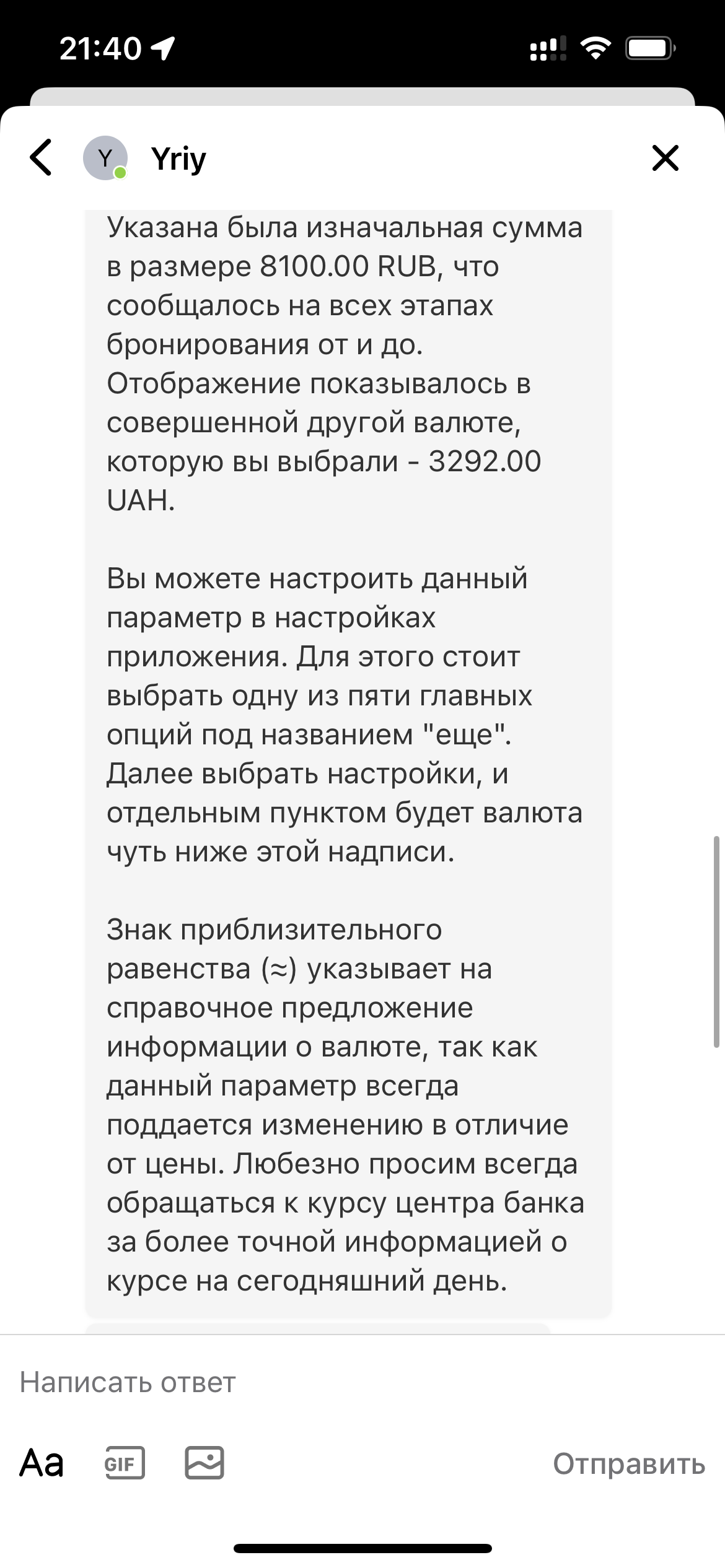The height and width of the screenshot is (1568, 725).
Task: Open text formatting options (Aa)
Action: (x=42, y=1464)
